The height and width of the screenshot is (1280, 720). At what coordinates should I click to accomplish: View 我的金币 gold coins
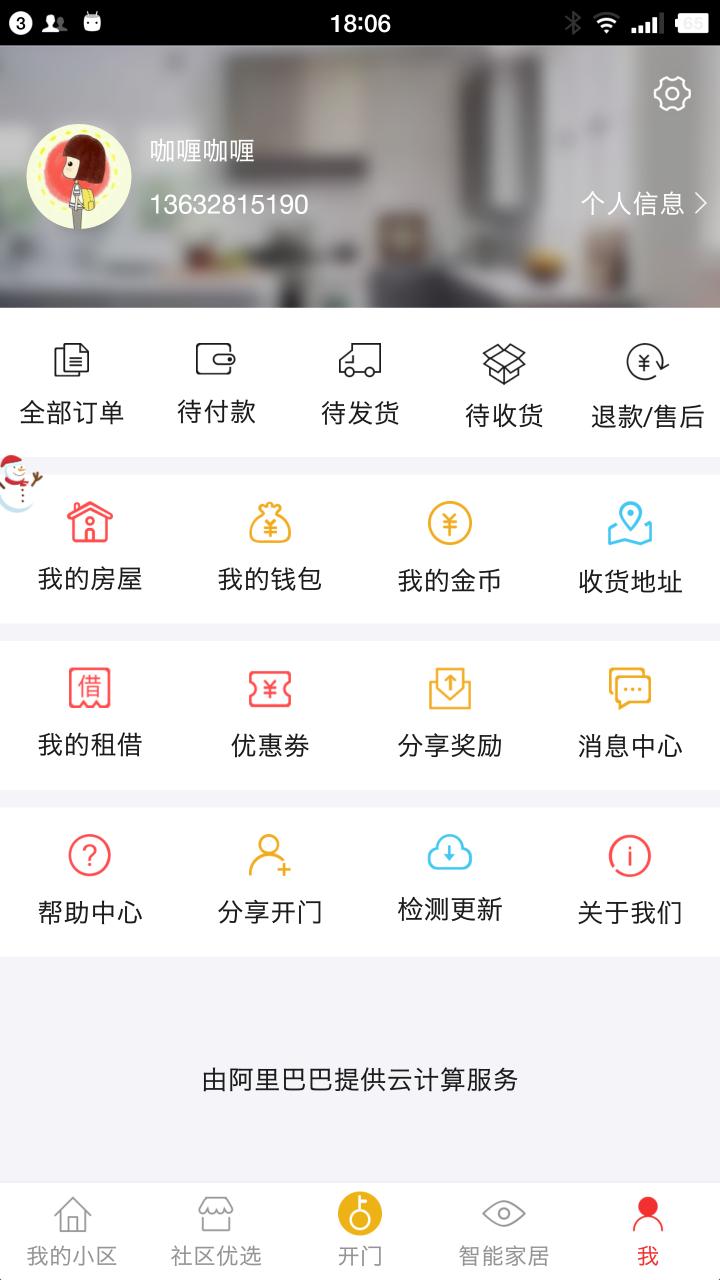pyautogui.click(x=450, y=548)
